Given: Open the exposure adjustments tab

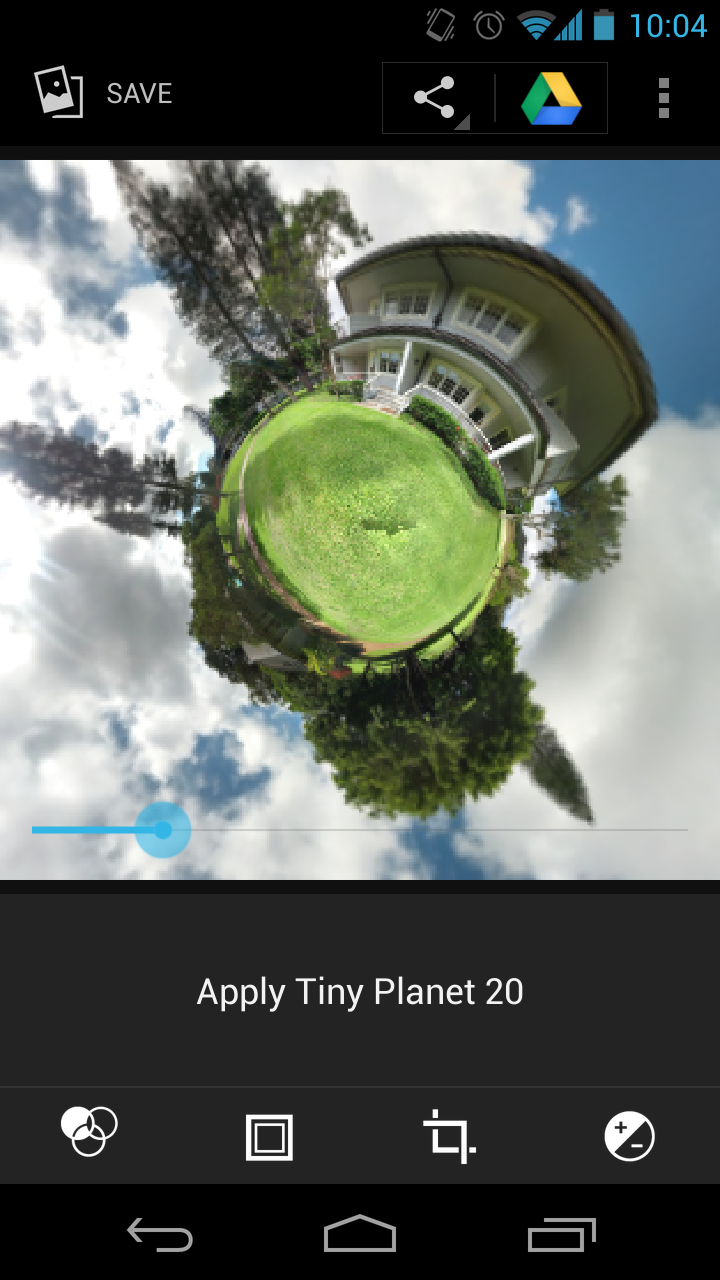Looking at the screenshot, I should pyautogui.click(x=629, y=1137).
